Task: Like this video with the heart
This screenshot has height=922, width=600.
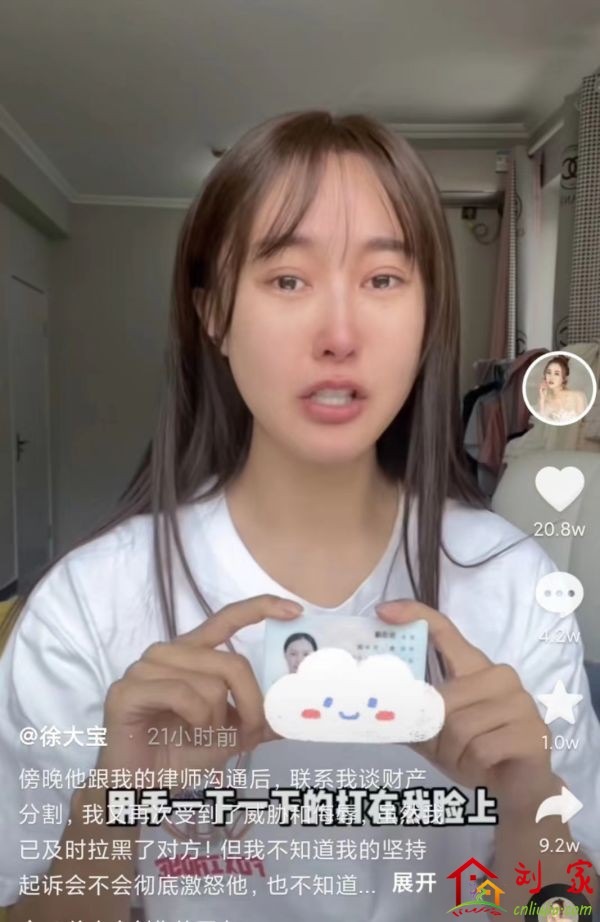Action: tap(559, 488)
